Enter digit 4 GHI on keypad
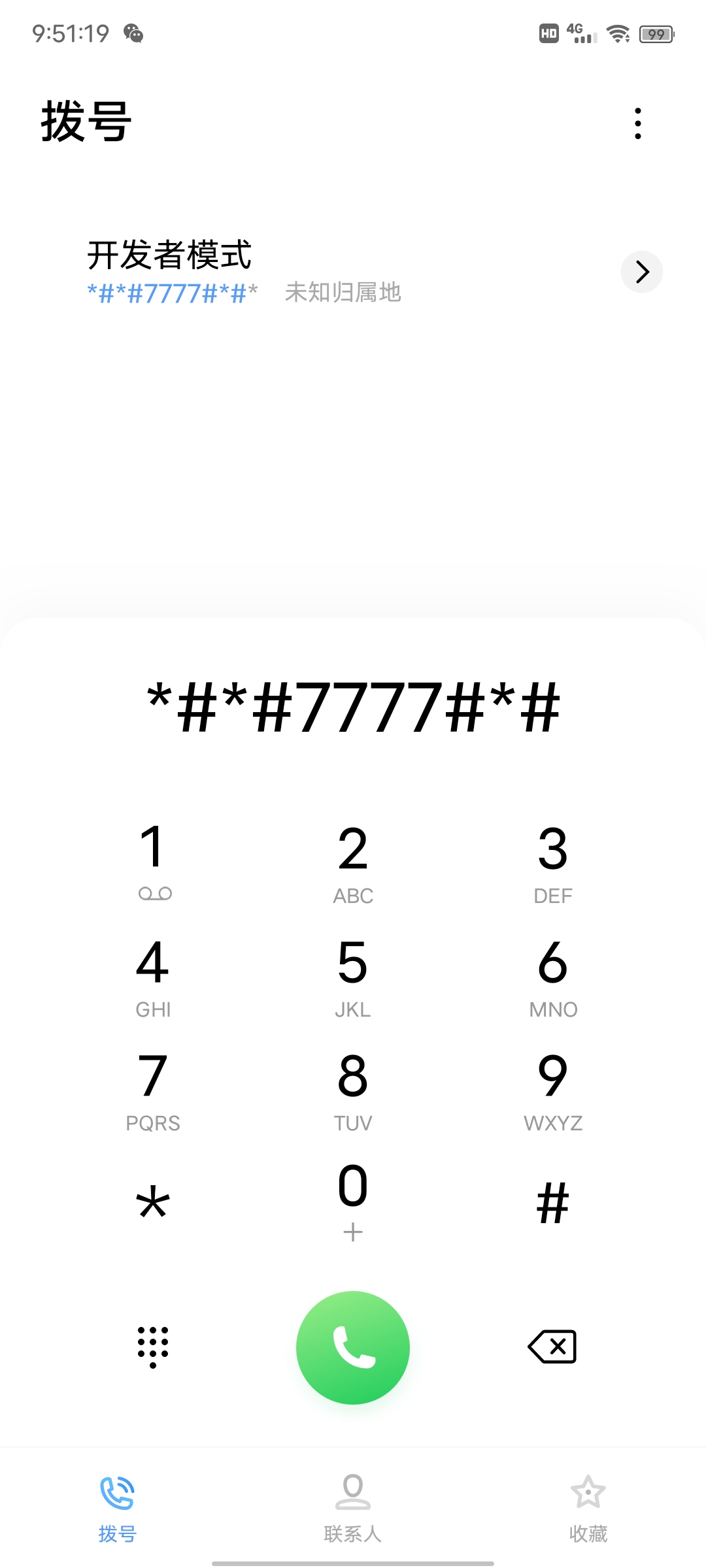This screenshot has height=1568, width=706. pos(154,975)
